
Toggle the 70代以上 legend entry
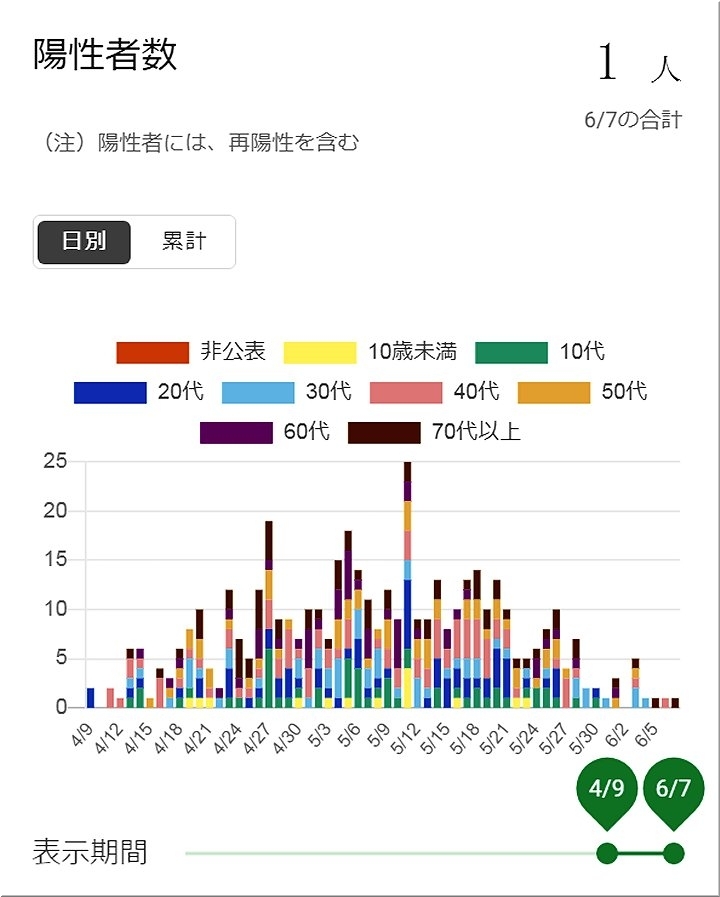pos(434,432)
